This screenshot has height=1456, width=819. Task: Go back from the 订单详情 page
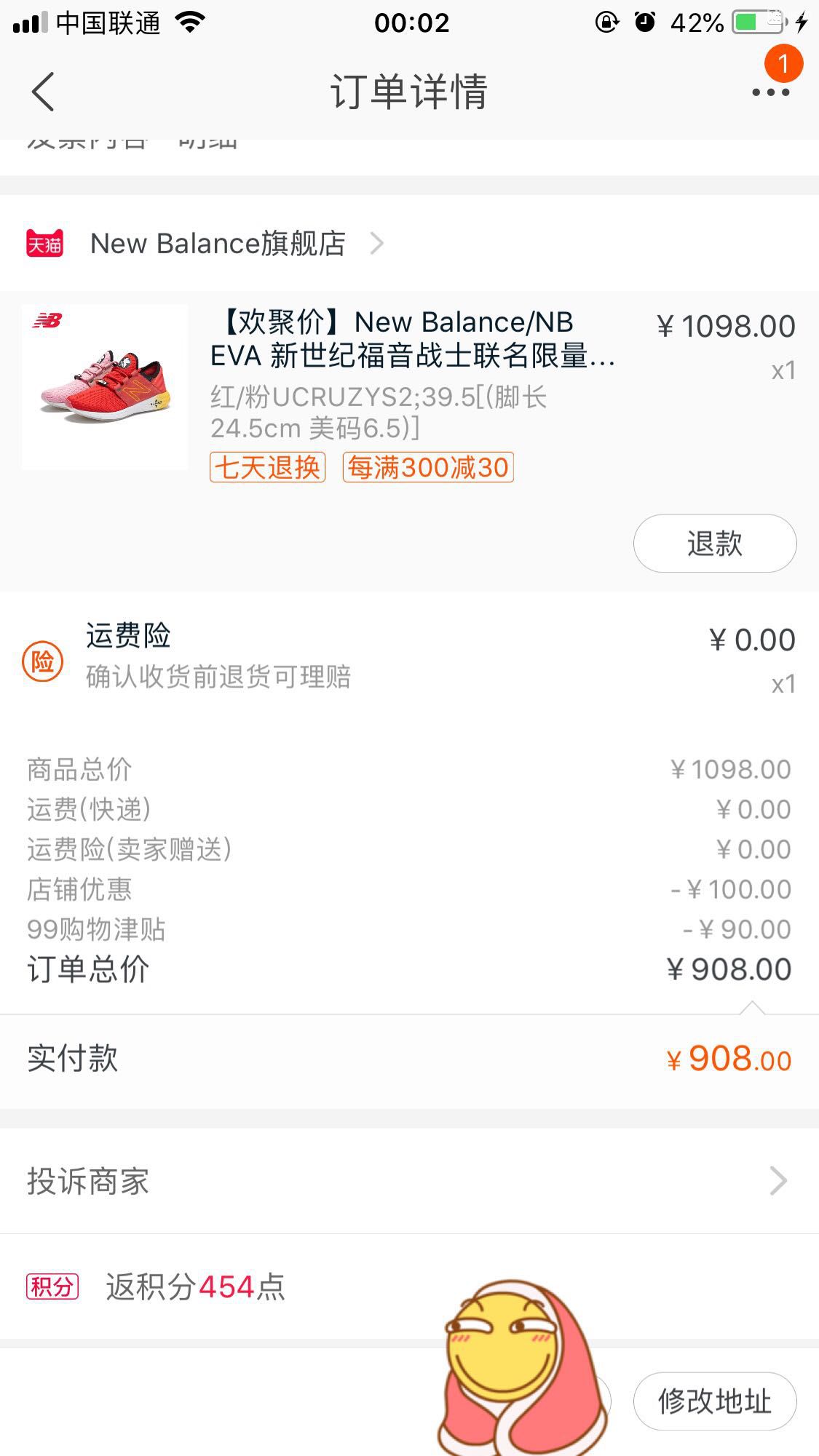[x=44, y=92]
